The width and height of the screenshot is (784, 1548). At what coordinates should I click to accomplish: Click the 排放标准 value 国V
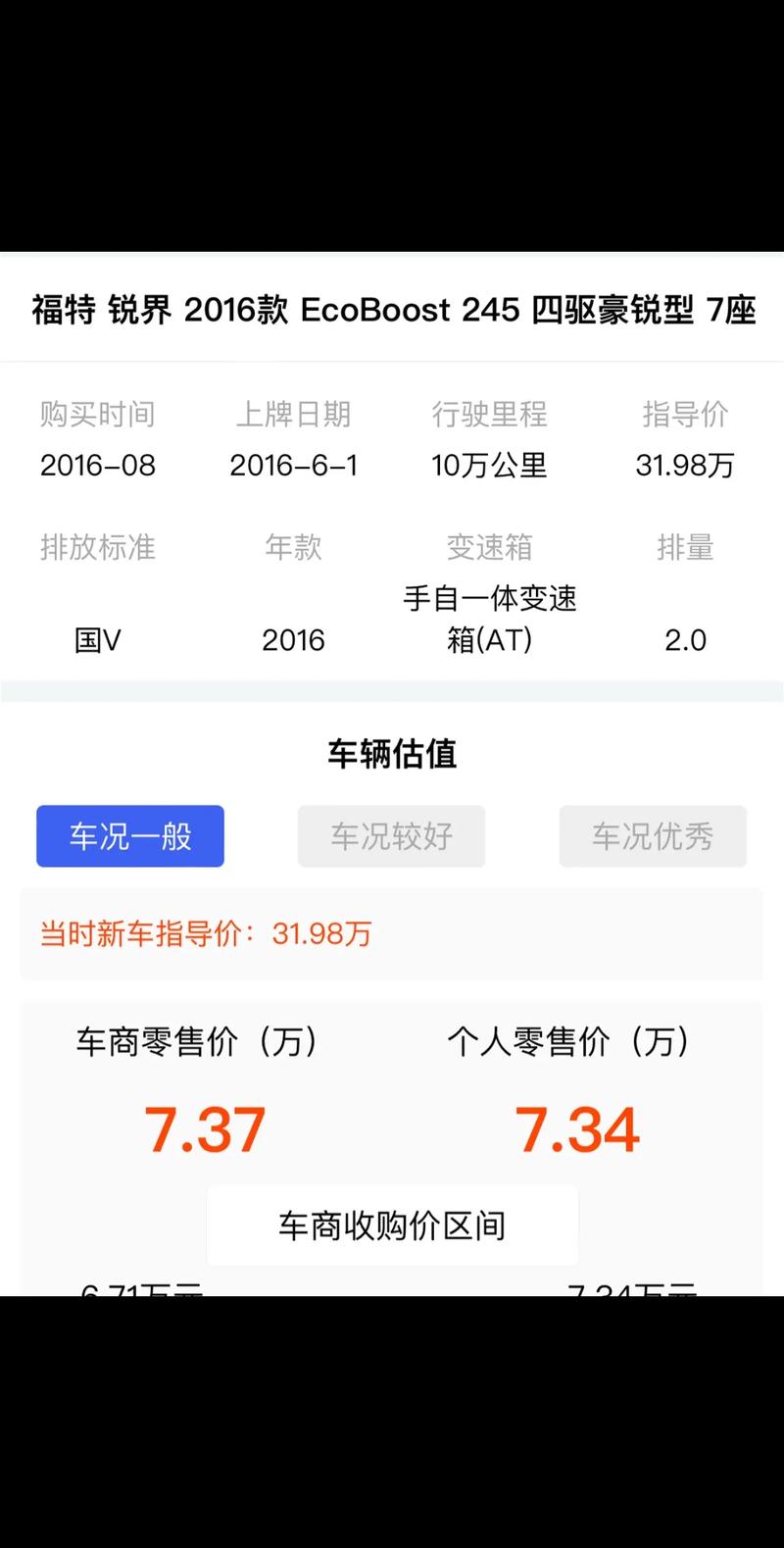tap(96, 640)
